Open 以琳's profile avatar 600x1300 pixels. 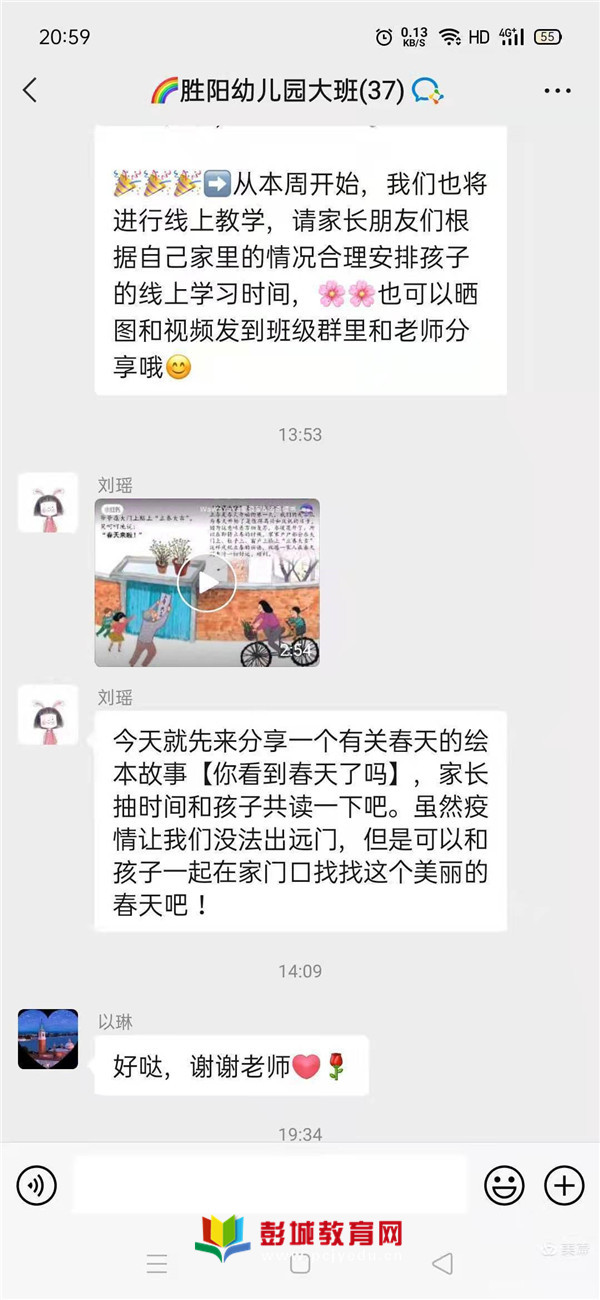(48, 1039)
